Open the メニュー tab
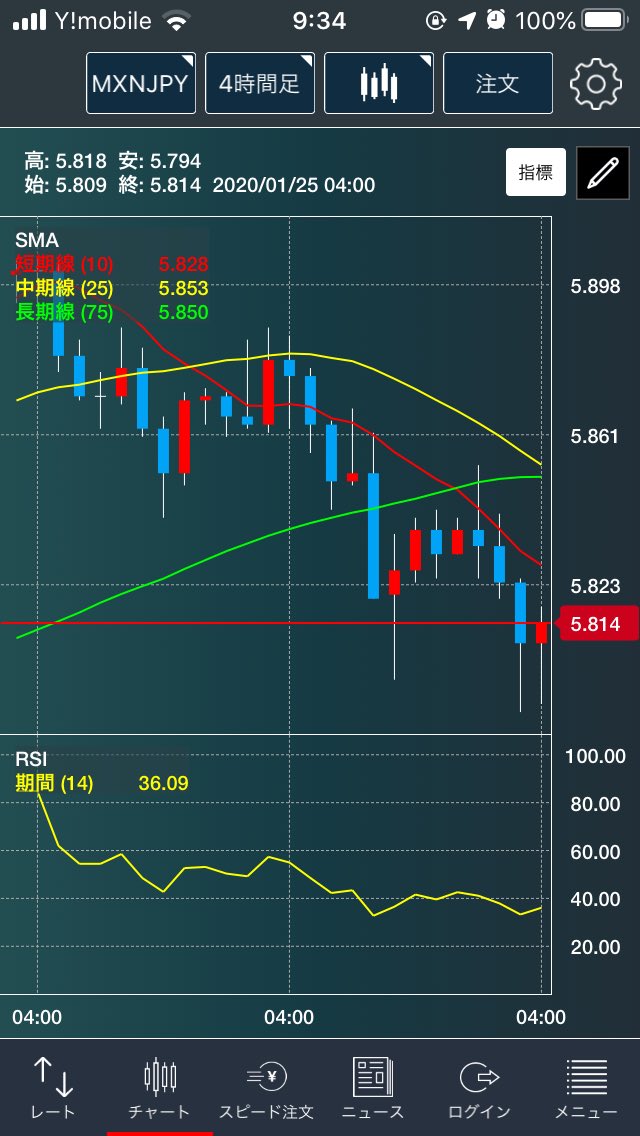Screen dimensions: 640x1136 pos(586,1088)
